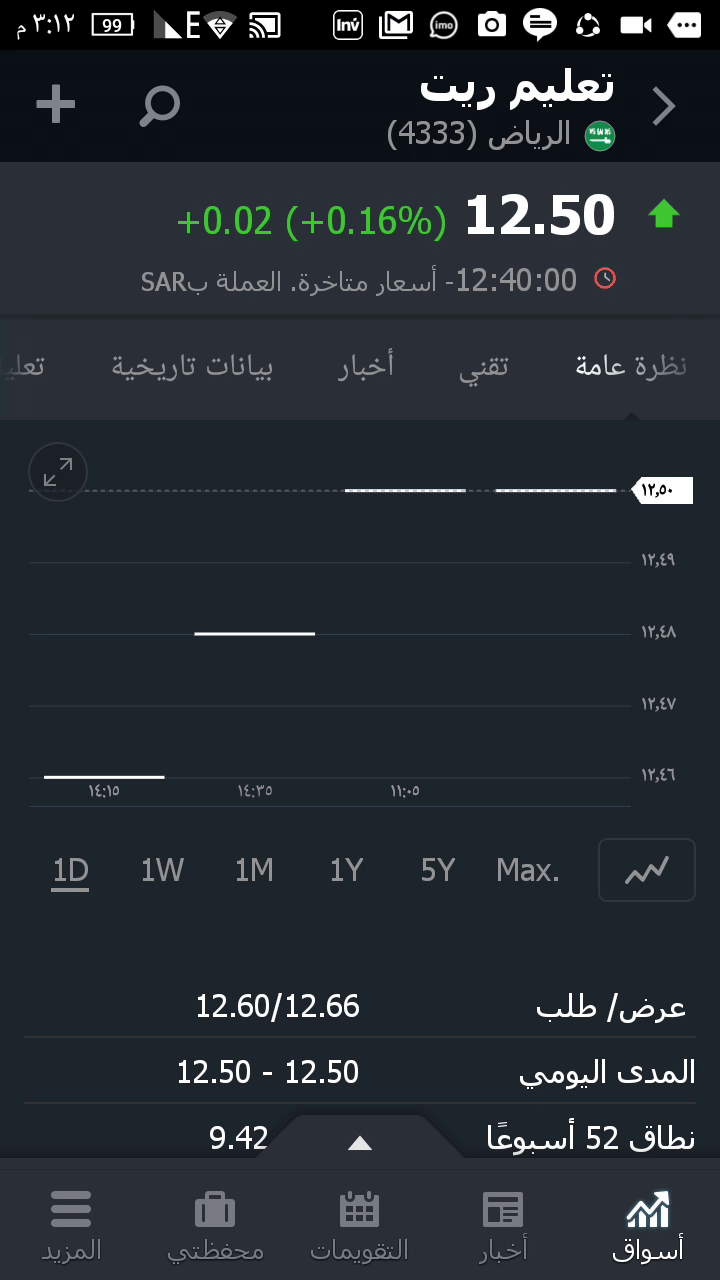Go to the محفظتي portfolio tab
Screen dimensions: 720x1280
[215, 1225]
